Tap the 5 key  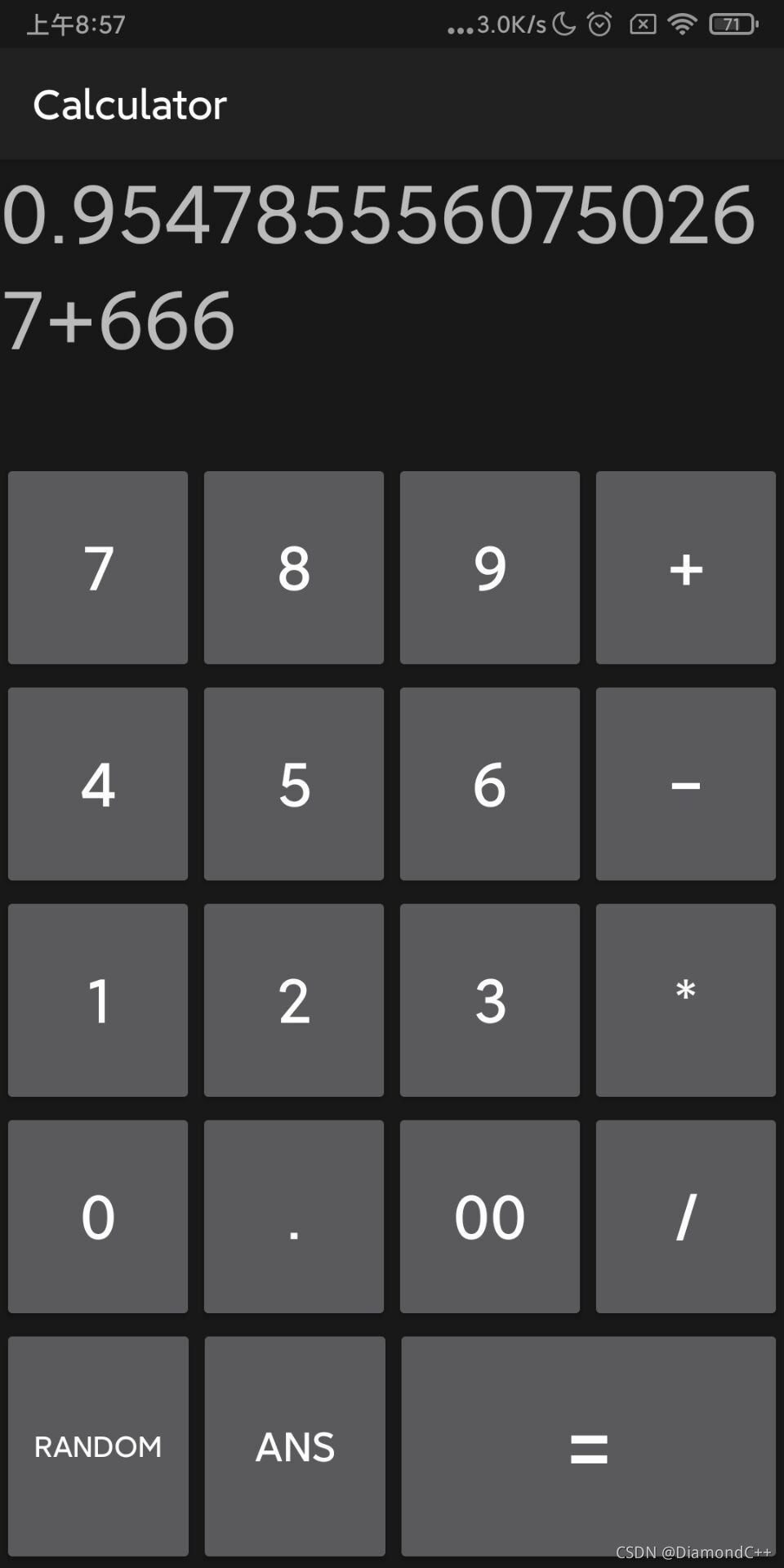tap(294, 784)
